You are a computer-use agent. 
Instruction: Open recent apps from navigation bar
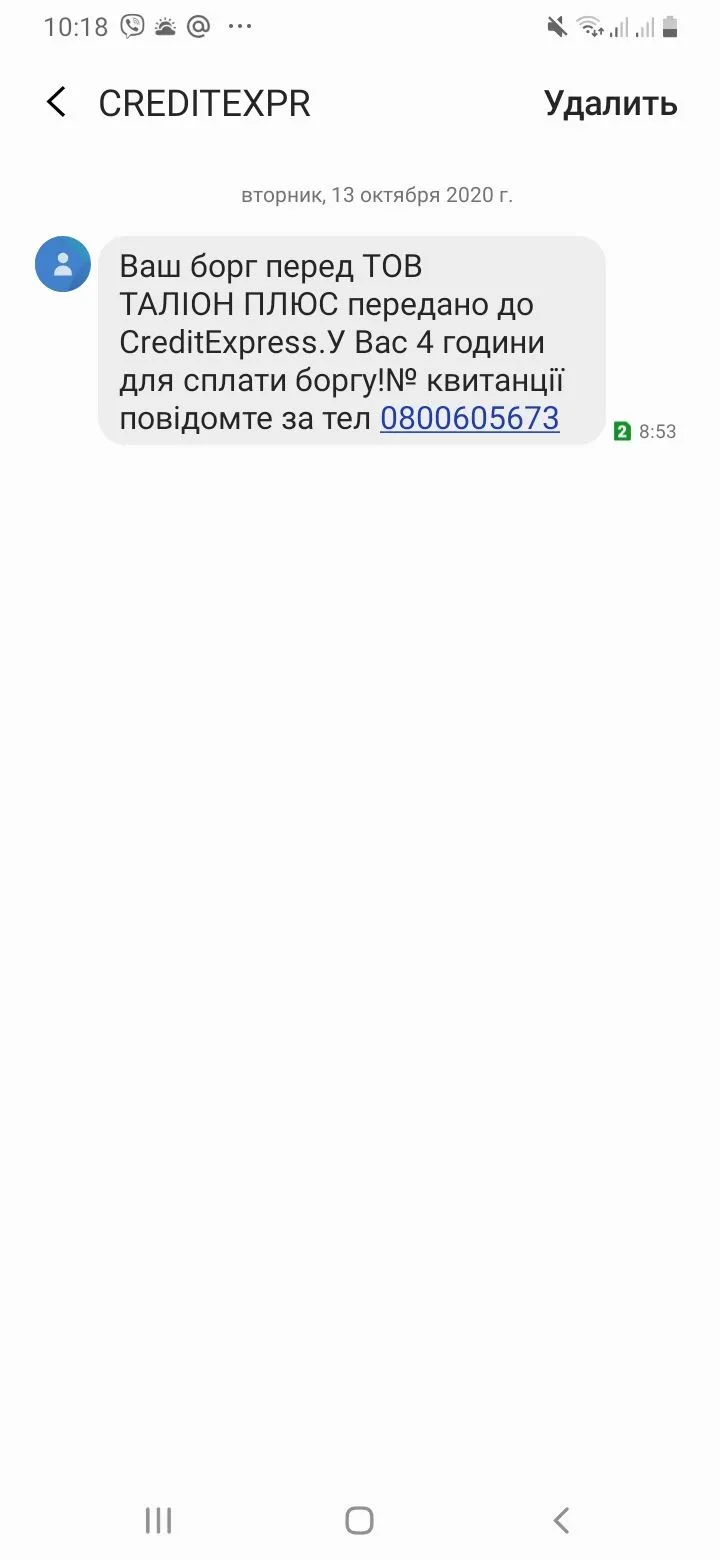pos(158,1520)
